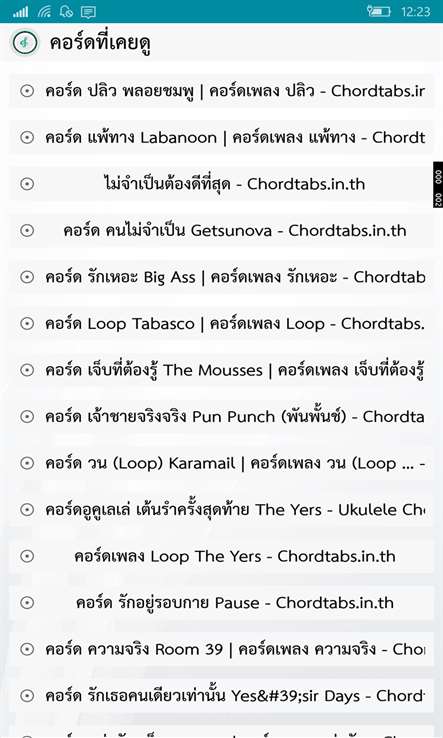Open the ปลิว พลอยชมพู chord entry

coord(221,91)
